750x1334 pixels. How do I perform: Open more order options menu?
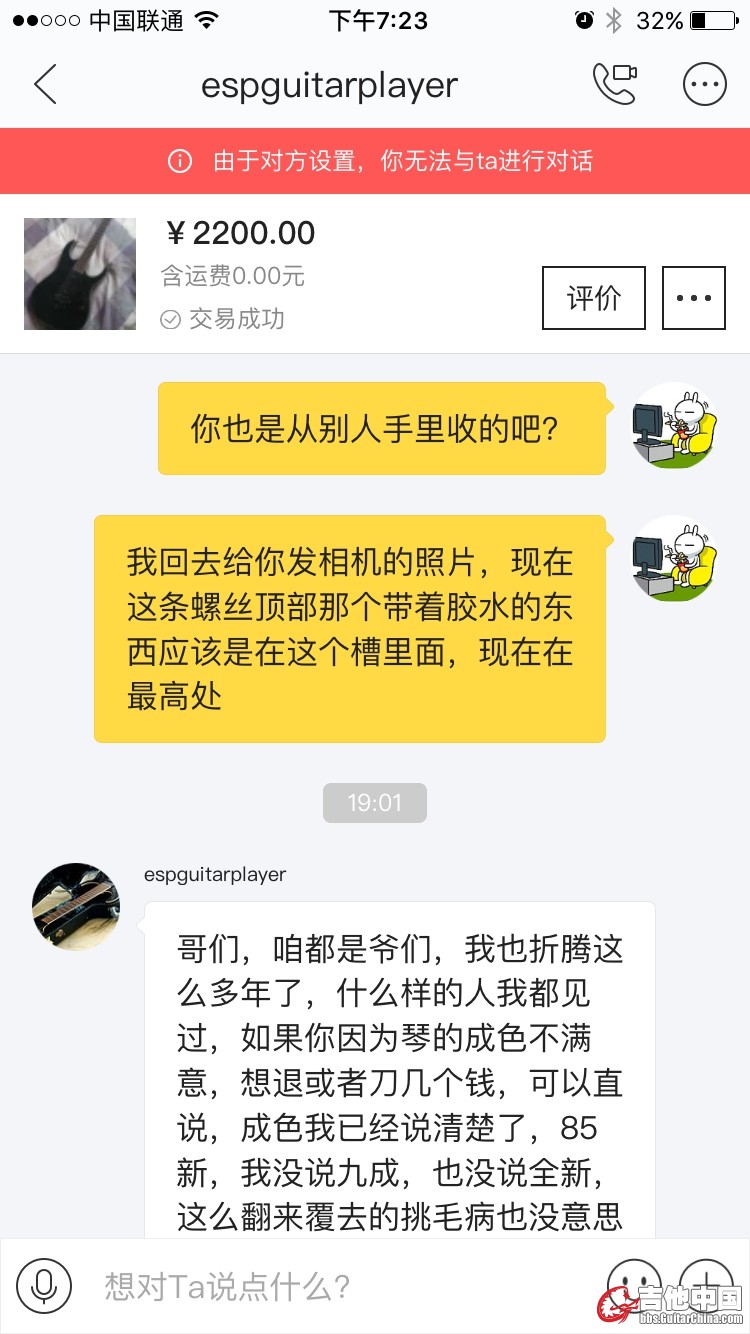[x=693, y=298]
